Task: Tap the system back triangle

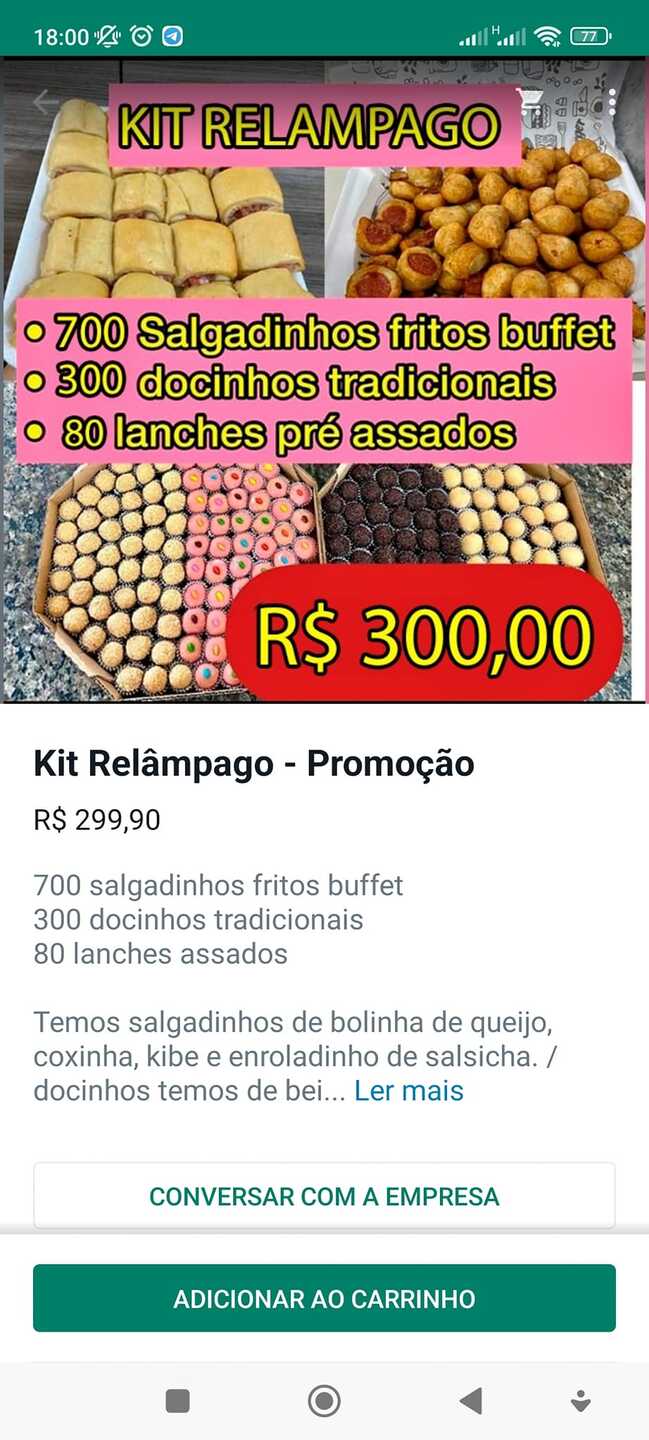Action: coord(471,1401)
